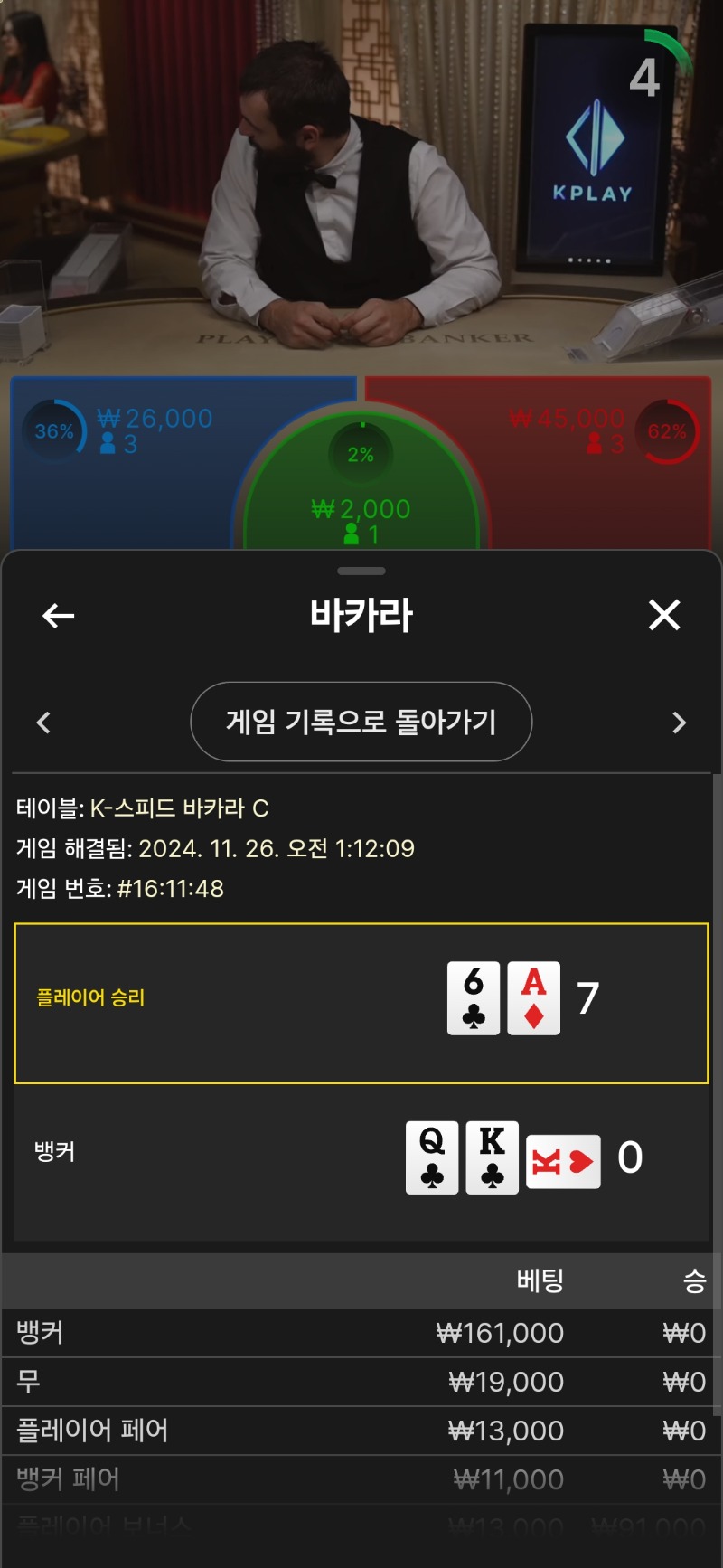The width and height of the screenshot is (723, 1568).
Task: View the next game record
Action: [680, 723]
